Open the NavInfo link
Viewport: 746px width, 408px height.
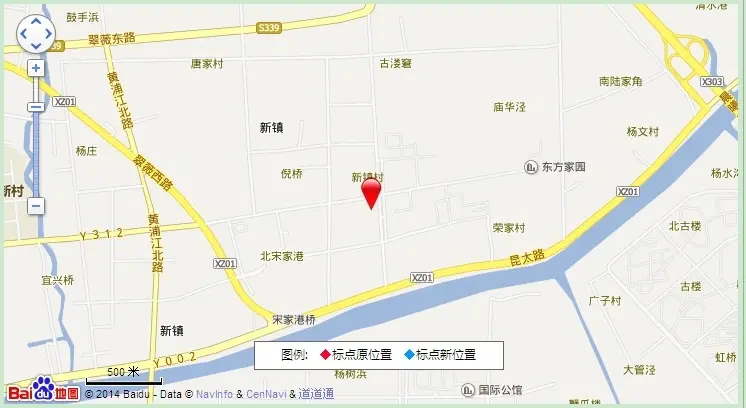pyautogui.click(x=215, y=395)
